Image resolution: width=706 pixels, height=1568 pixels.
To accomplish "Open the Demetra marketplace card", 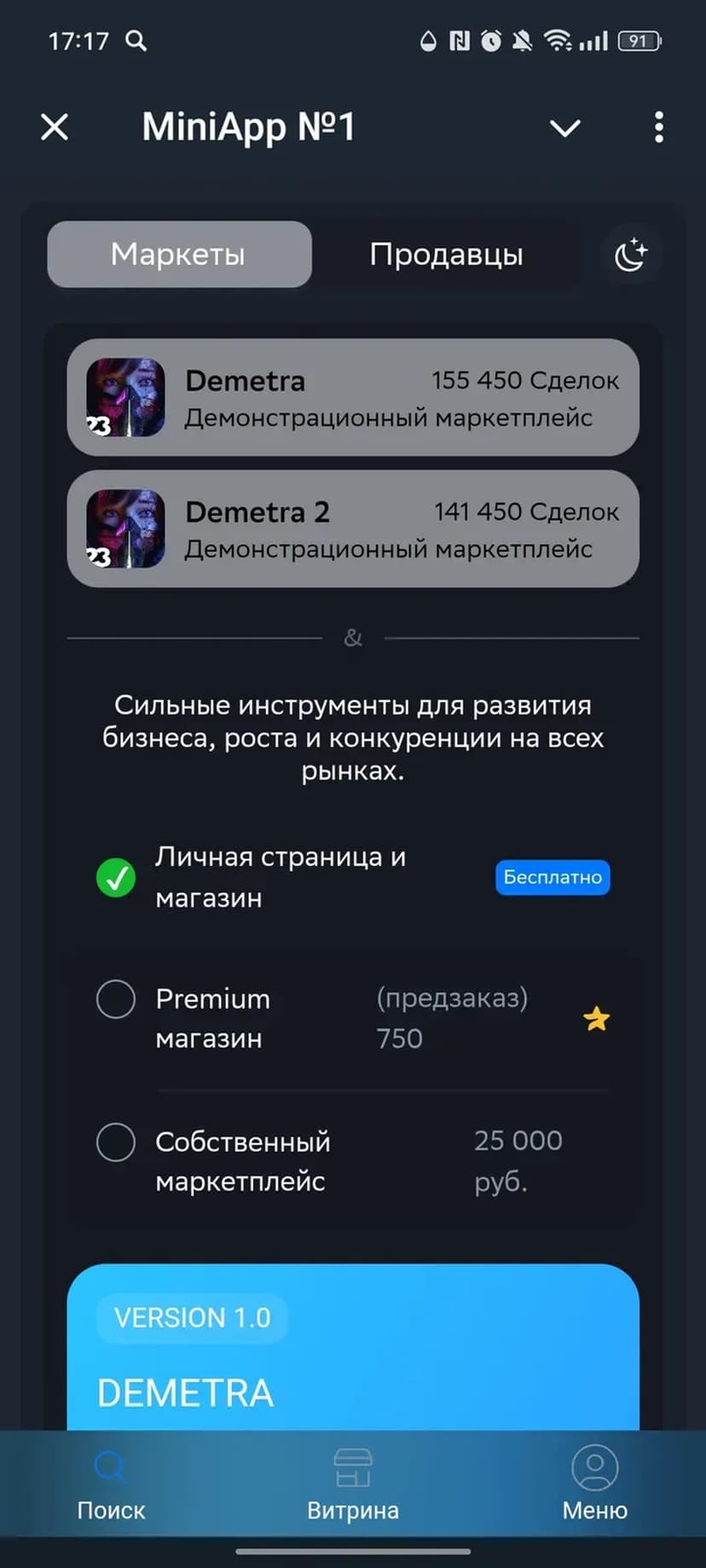I will click(353, 397).
